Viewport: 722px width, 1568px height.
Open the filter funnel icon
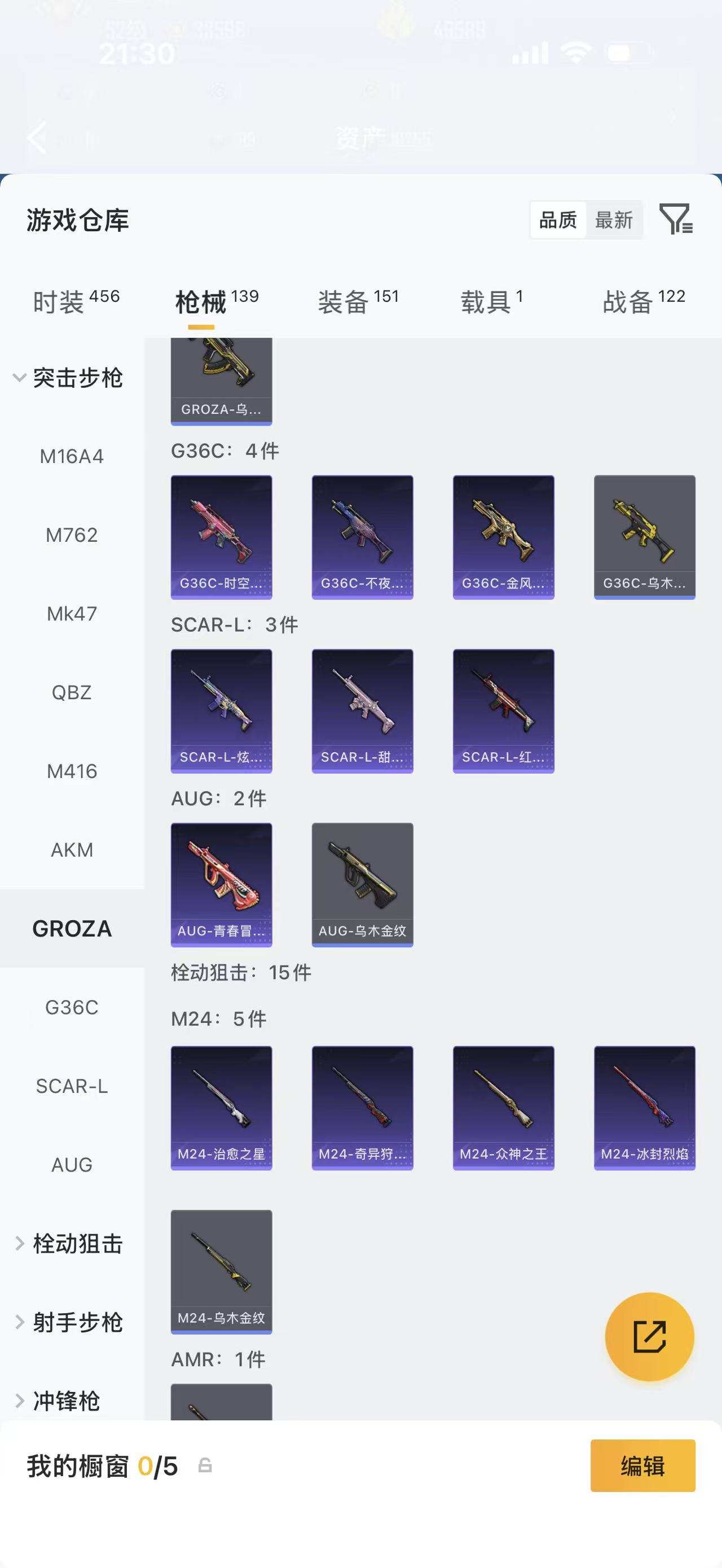point(676,219)
